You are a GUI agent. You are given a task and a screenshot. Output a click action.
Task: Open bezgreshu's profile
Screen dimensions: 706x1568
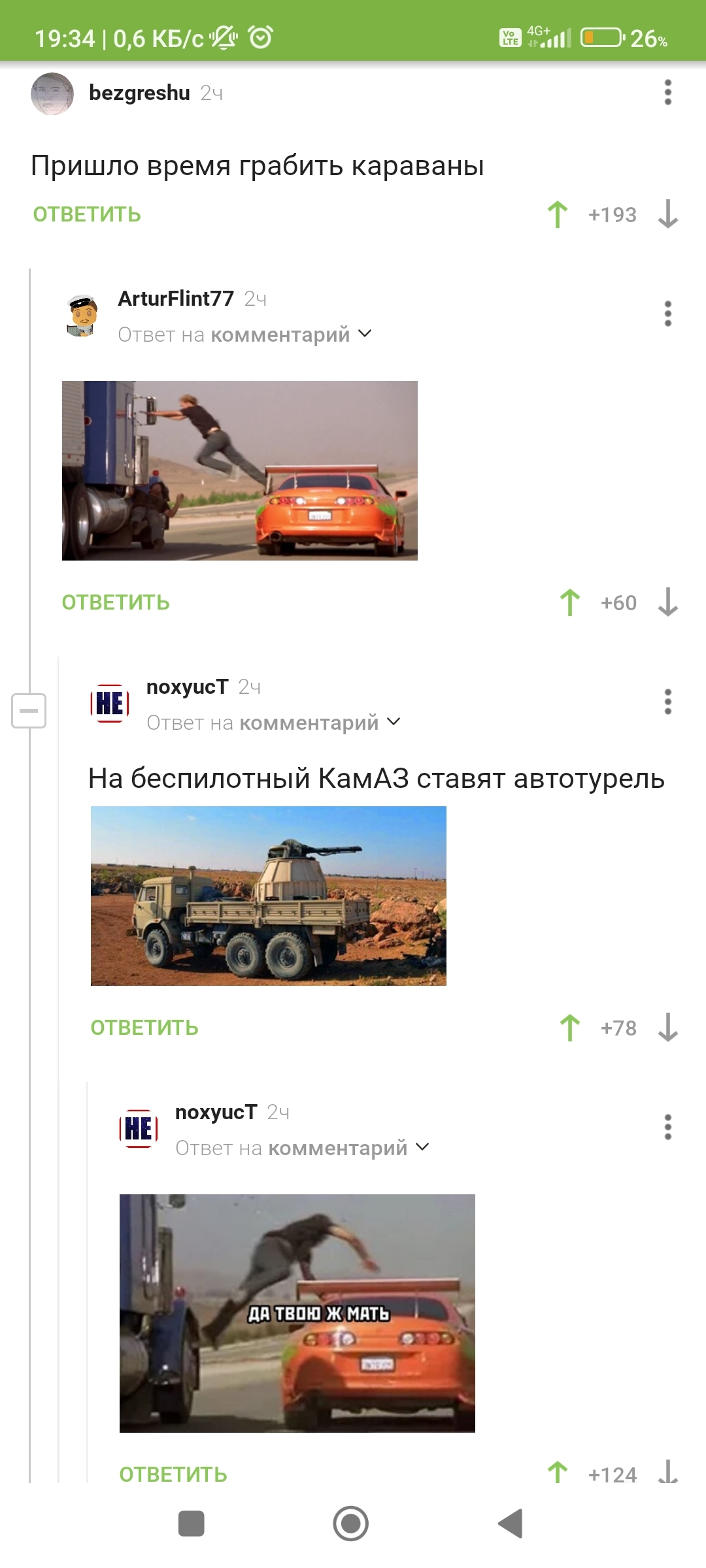click(x=139, y=93)
